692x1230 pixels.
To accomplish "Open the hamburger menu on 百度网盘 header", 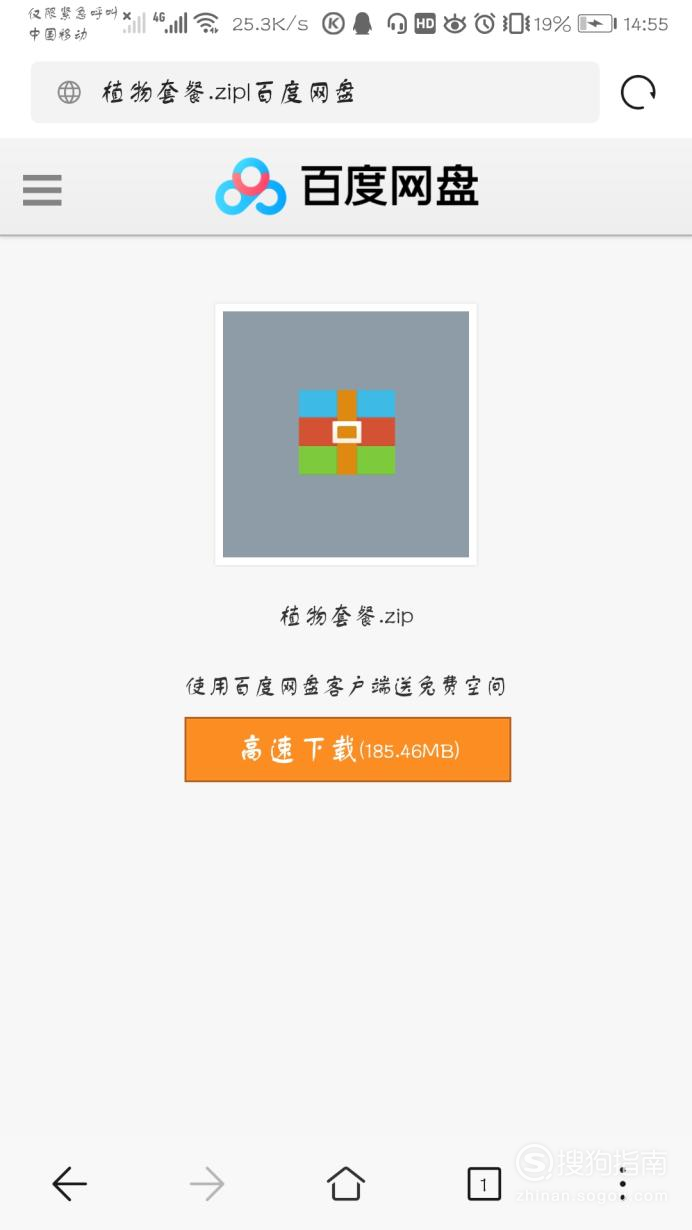I will [42, 189].
